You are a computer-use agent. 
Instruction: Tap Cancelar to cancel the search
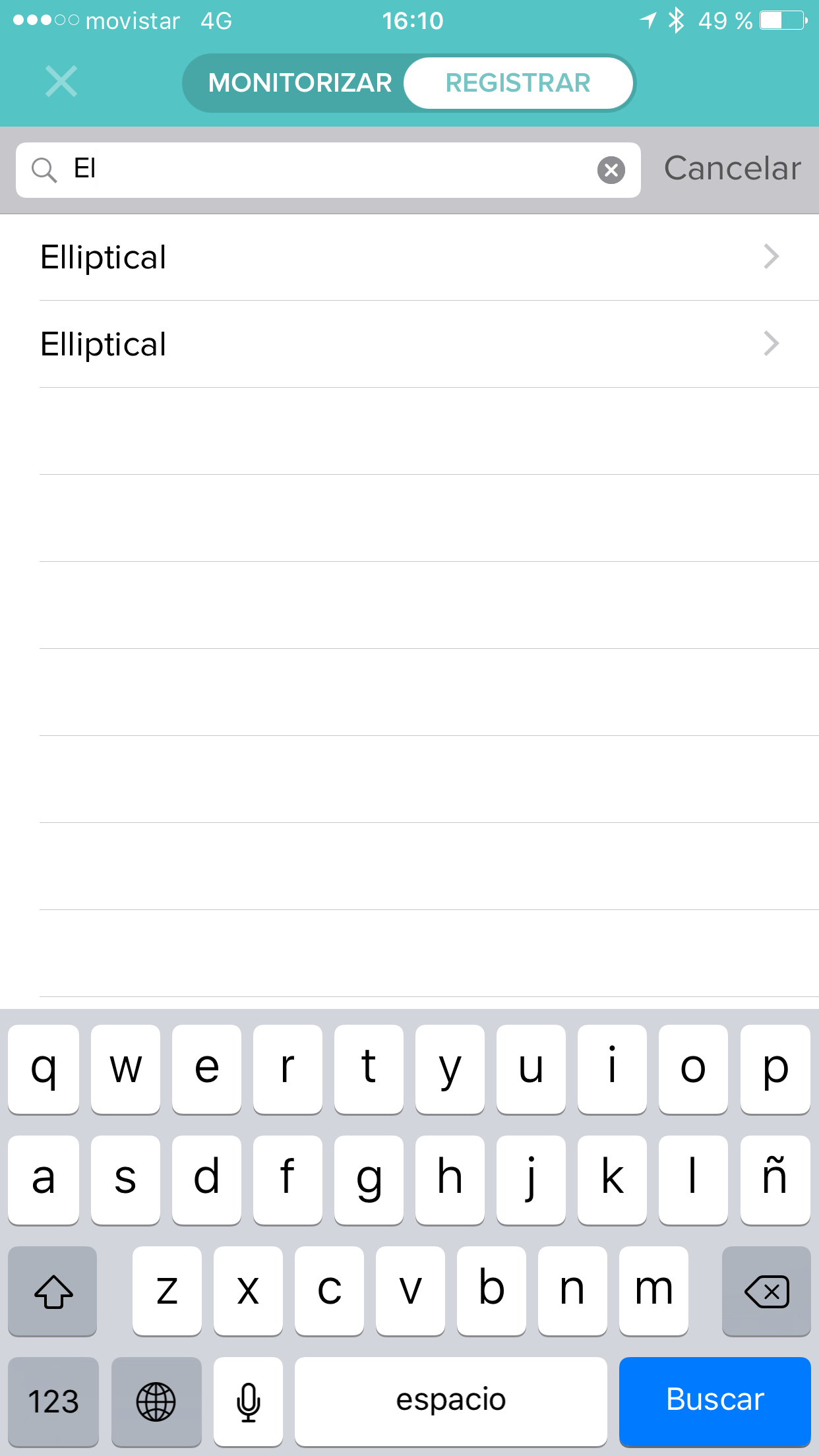click(732, 169)
